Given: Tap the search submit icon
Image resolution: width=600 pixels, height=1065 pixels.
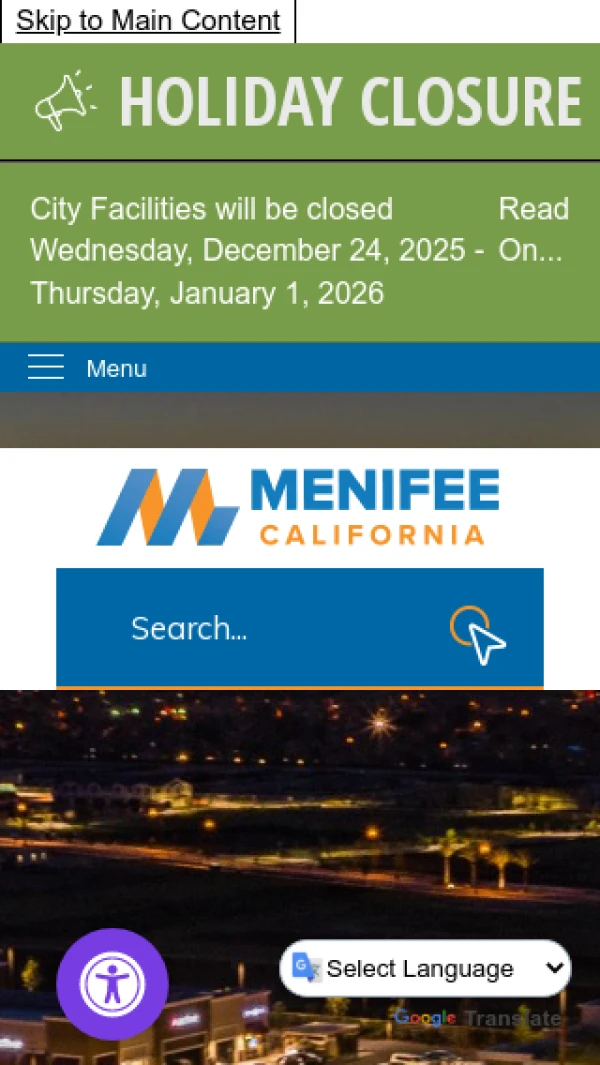Looking at the screenshot, I should click(x=477, y=633).
